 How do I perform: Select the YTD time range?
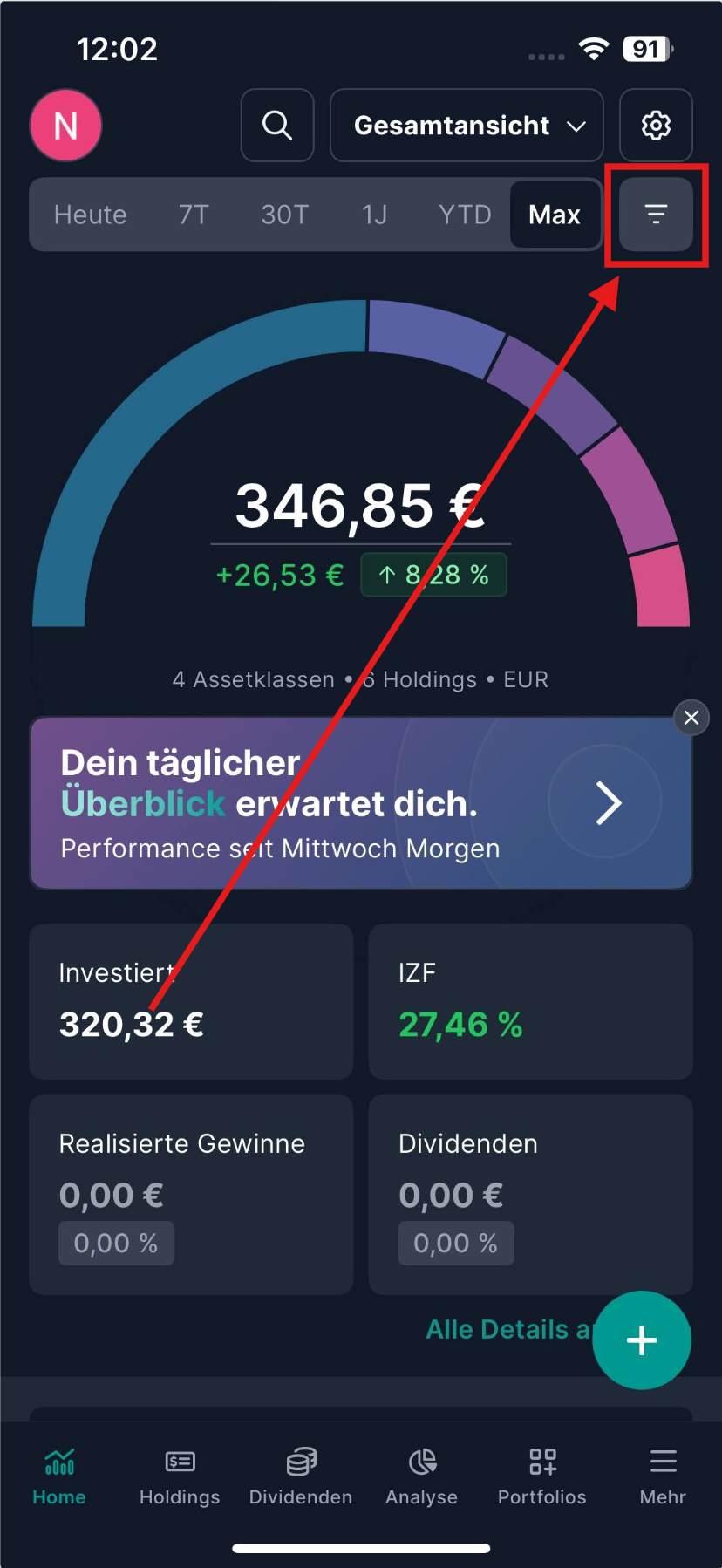(x=465, y=215)
